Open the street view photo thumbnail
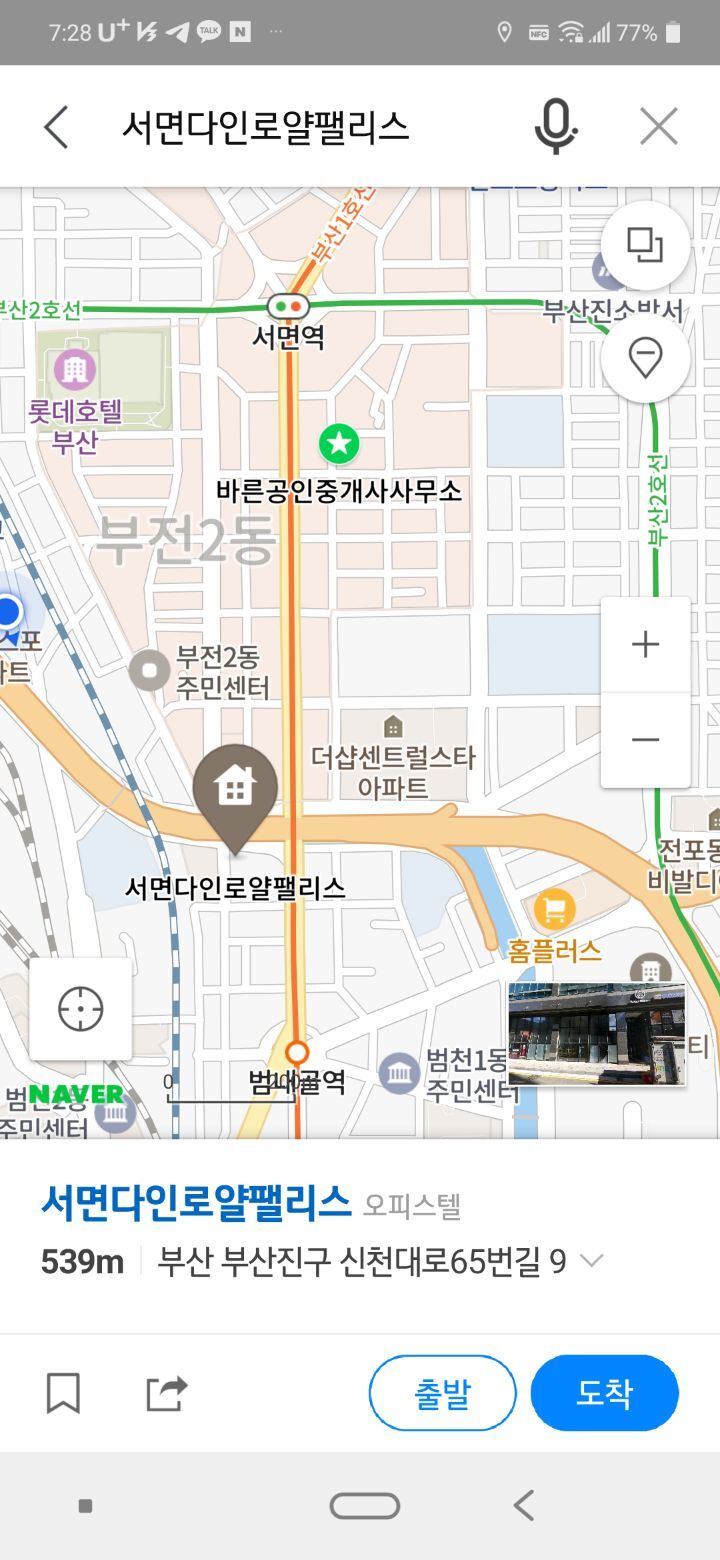Viewport: 720px width, 1560px height. pyautogui.click(x=597, y=1033)
